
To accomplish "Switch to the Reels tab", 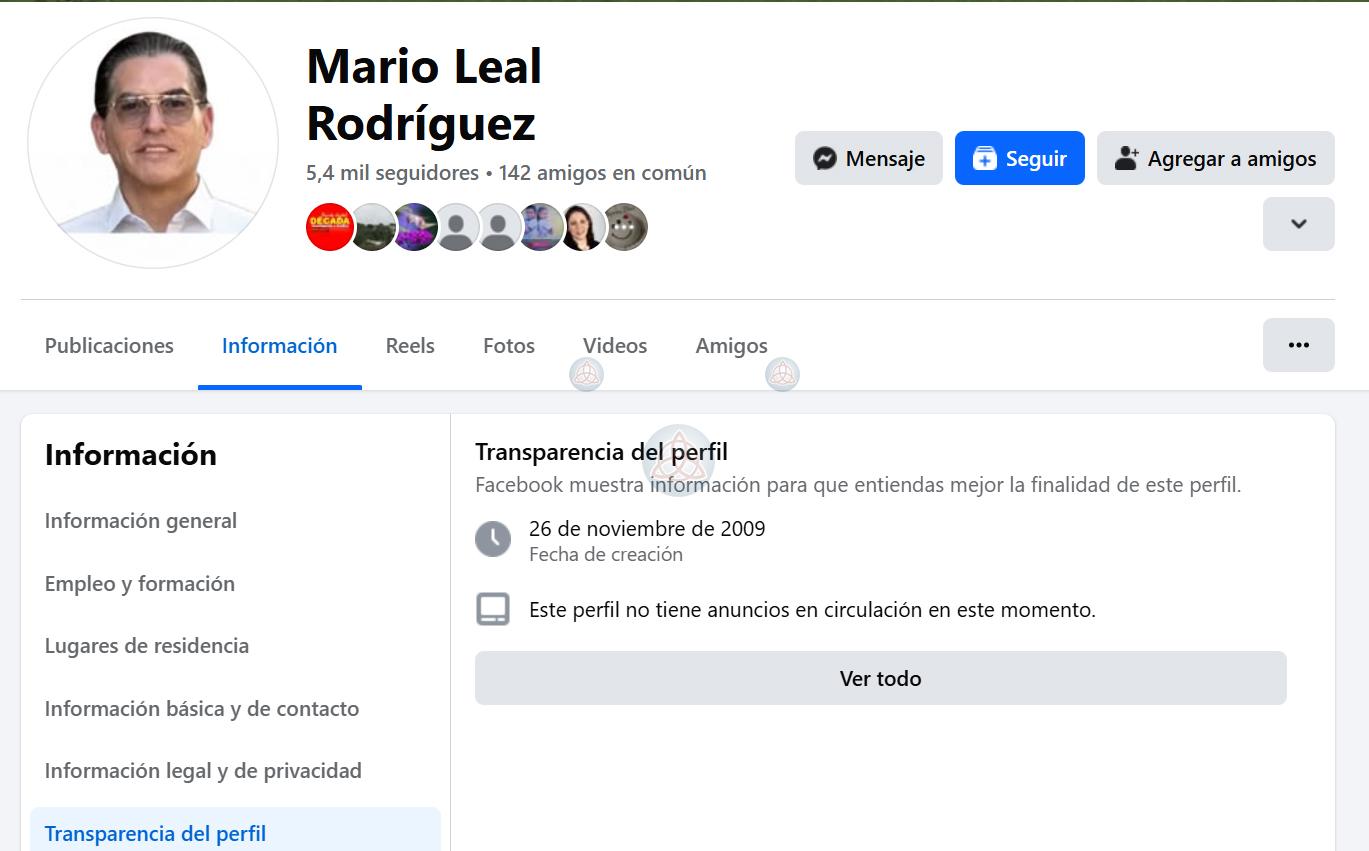I will tap(410, 346).
